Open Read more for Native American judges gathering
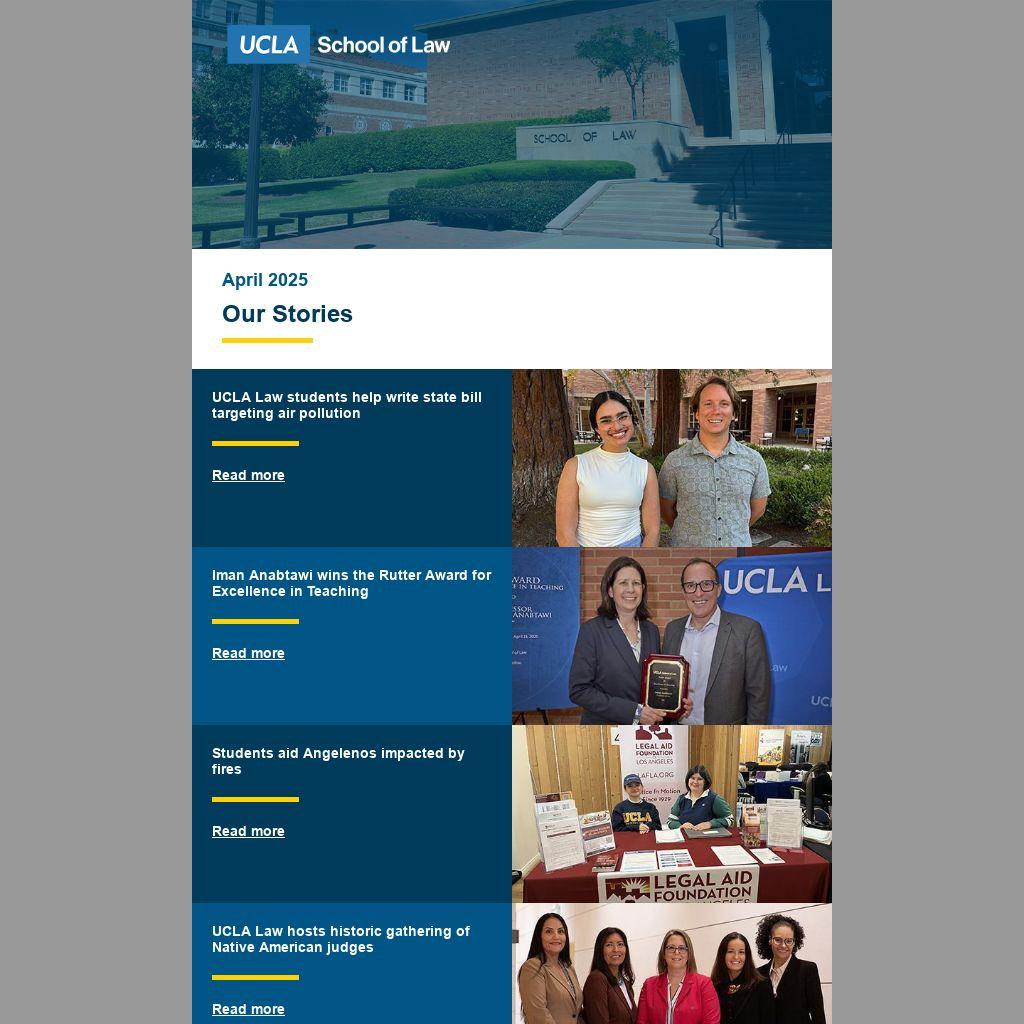Screen dimensions: 1024x1024 [x=248, y=1009]
